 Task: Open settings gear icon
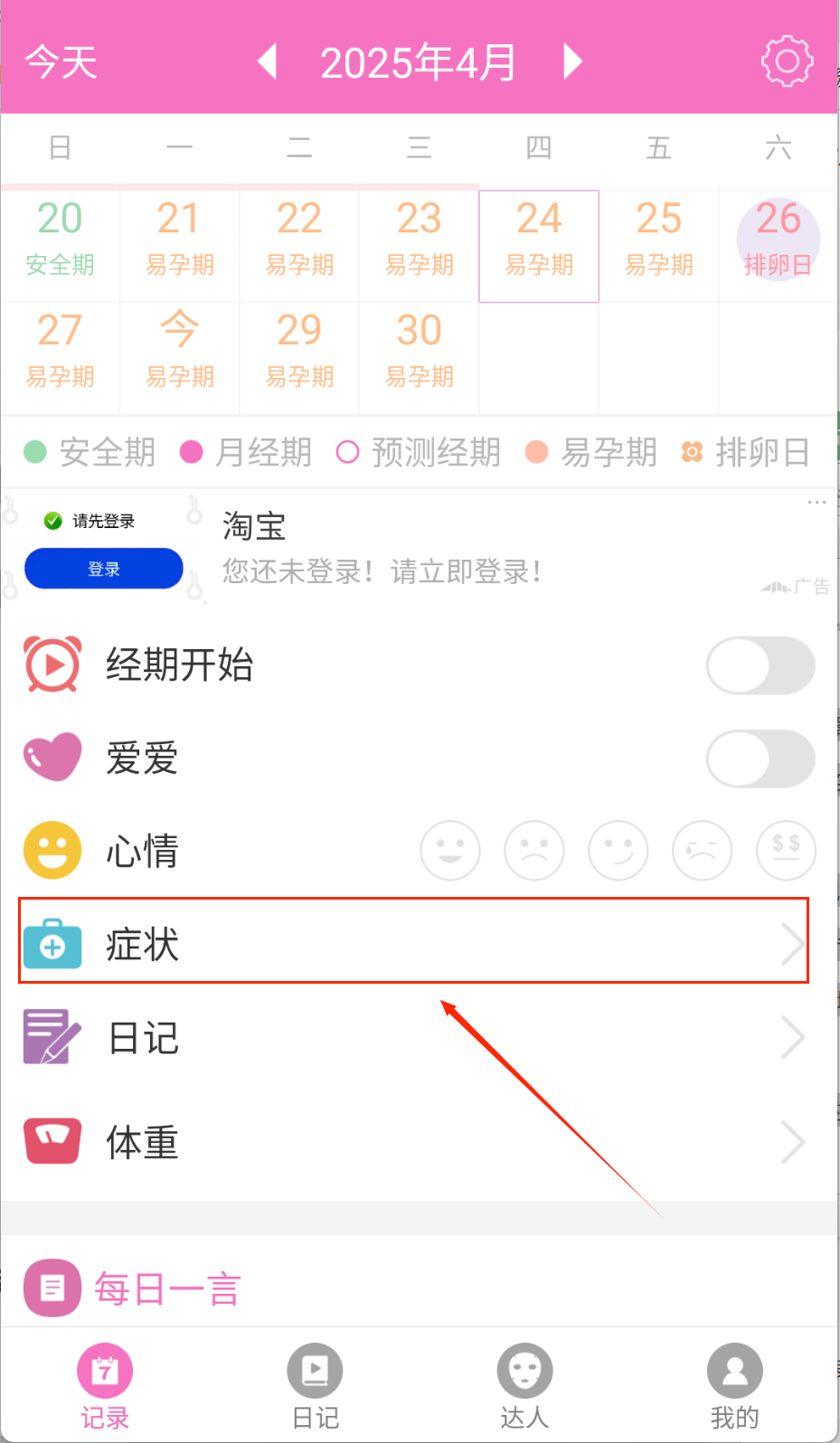coord(787,61)
